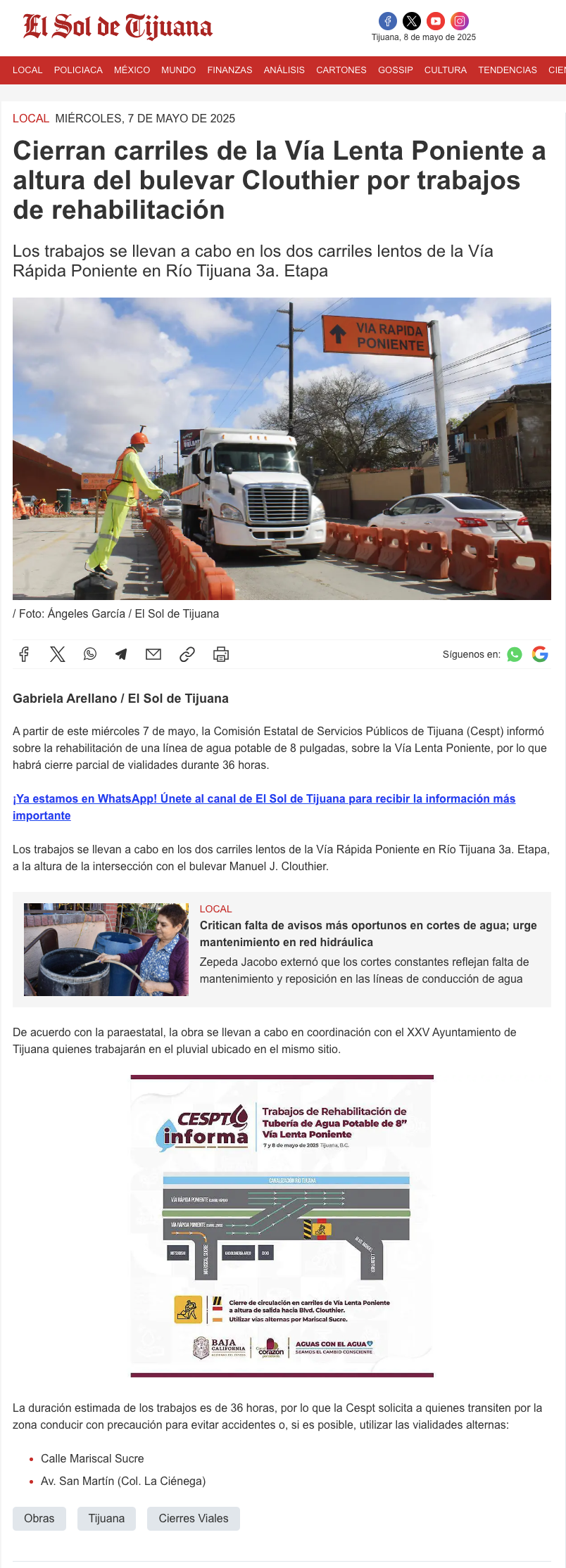View articles tagged Cierres Viales
This screenshot has height=1568, width=566.
[194, 1518]
